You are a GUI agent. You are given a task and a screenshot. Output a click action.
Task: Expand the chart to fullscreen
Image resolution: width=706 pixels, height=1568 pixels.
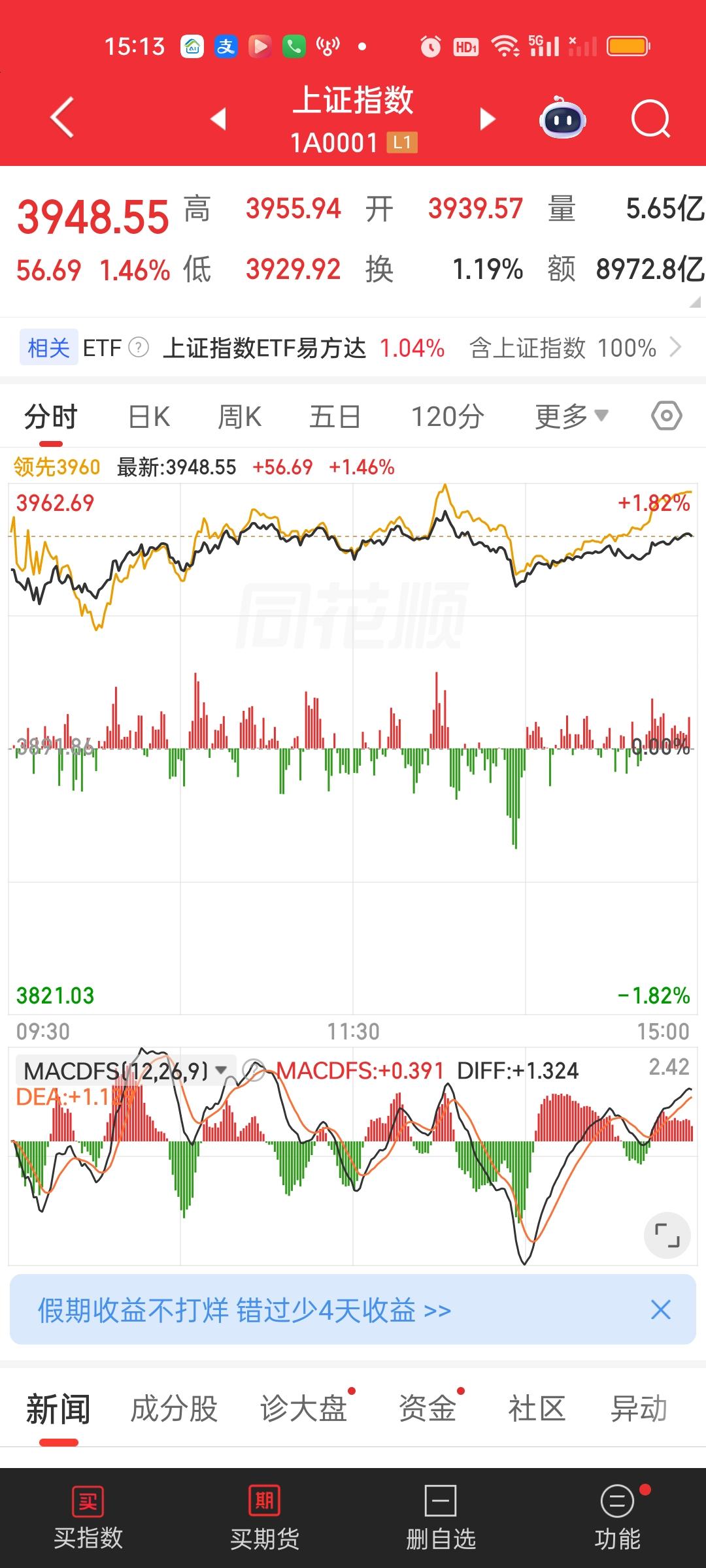pos(667,1235)
